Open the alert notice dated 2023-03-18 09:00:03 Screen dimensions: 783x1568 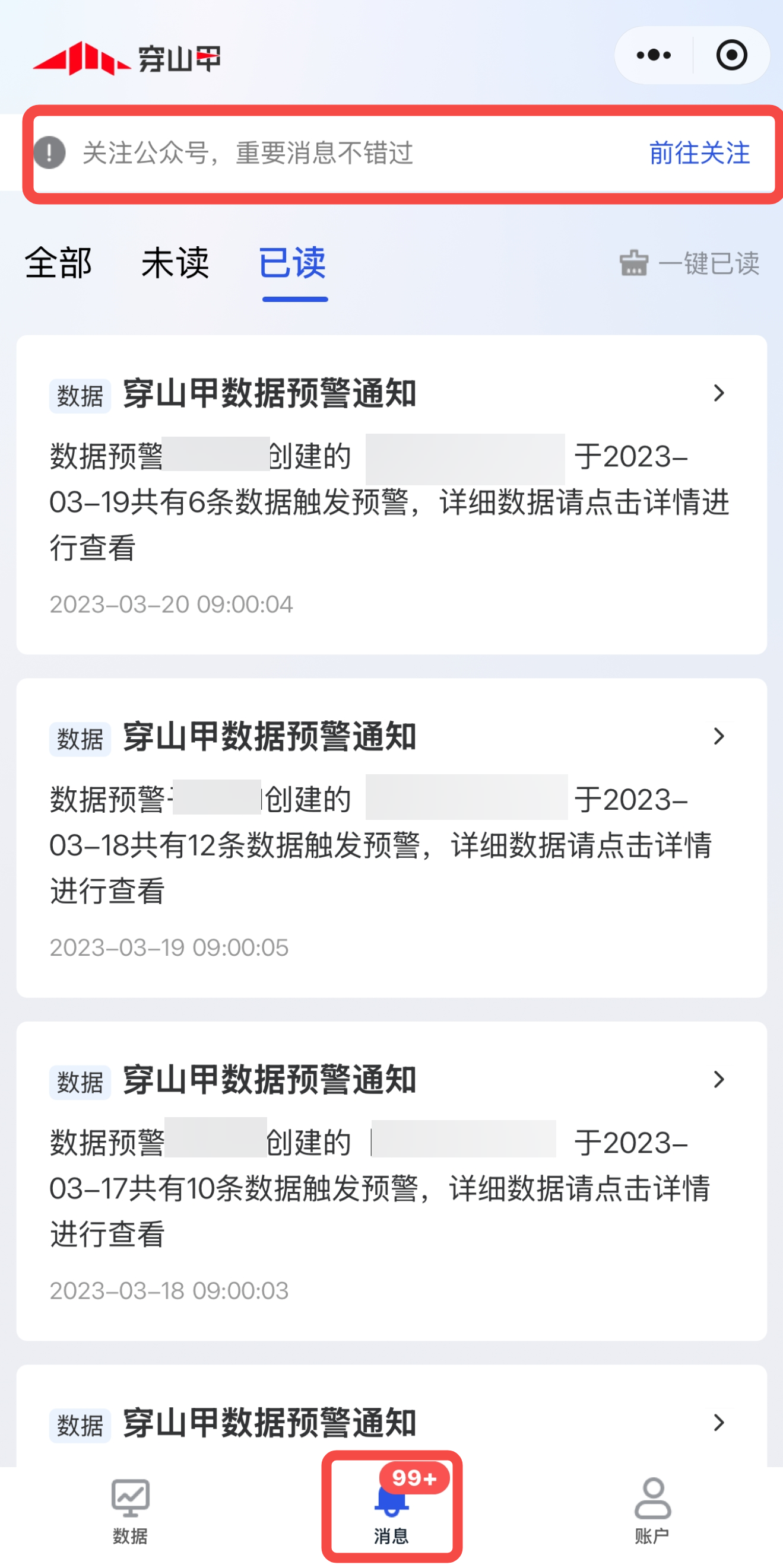click(391, 1180)
